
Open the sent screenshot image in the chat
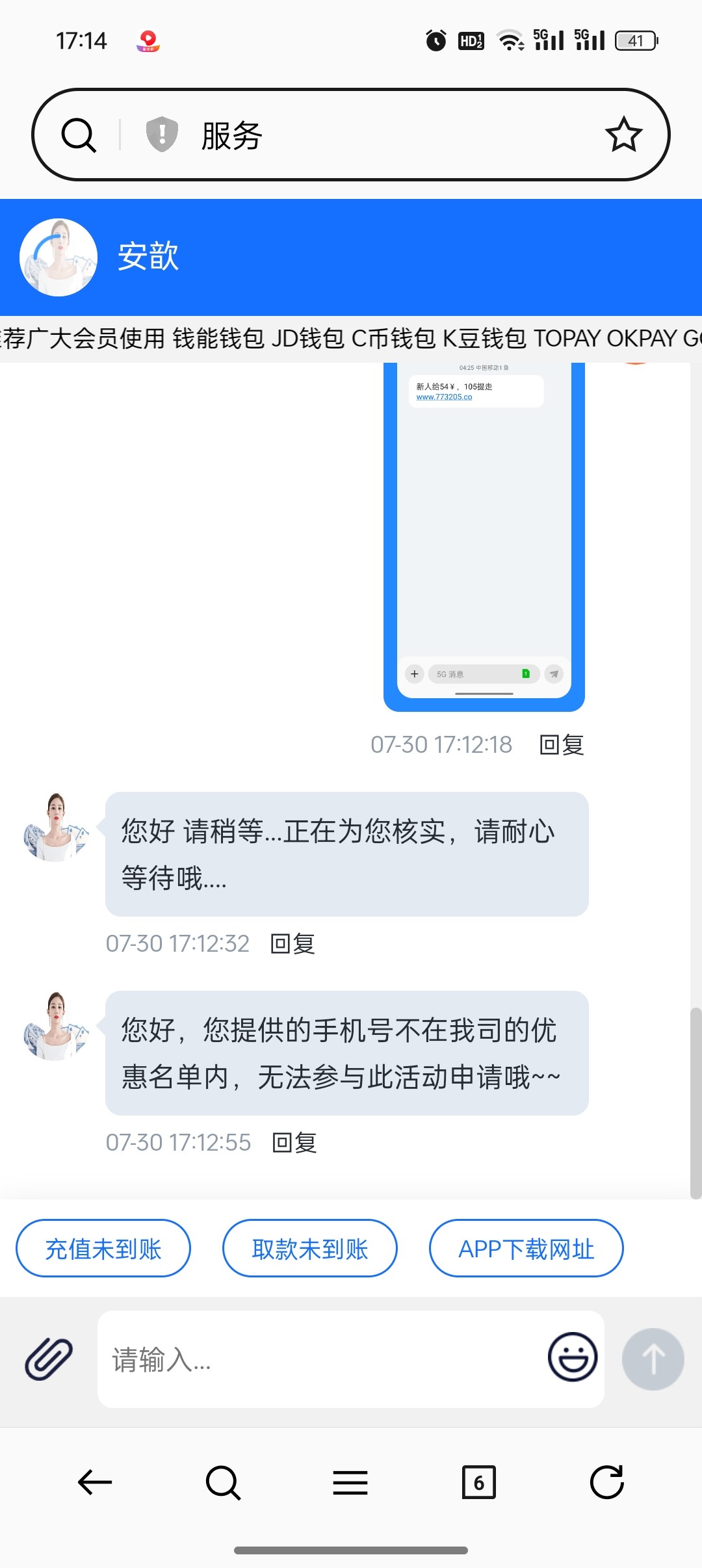coord(484,533)
